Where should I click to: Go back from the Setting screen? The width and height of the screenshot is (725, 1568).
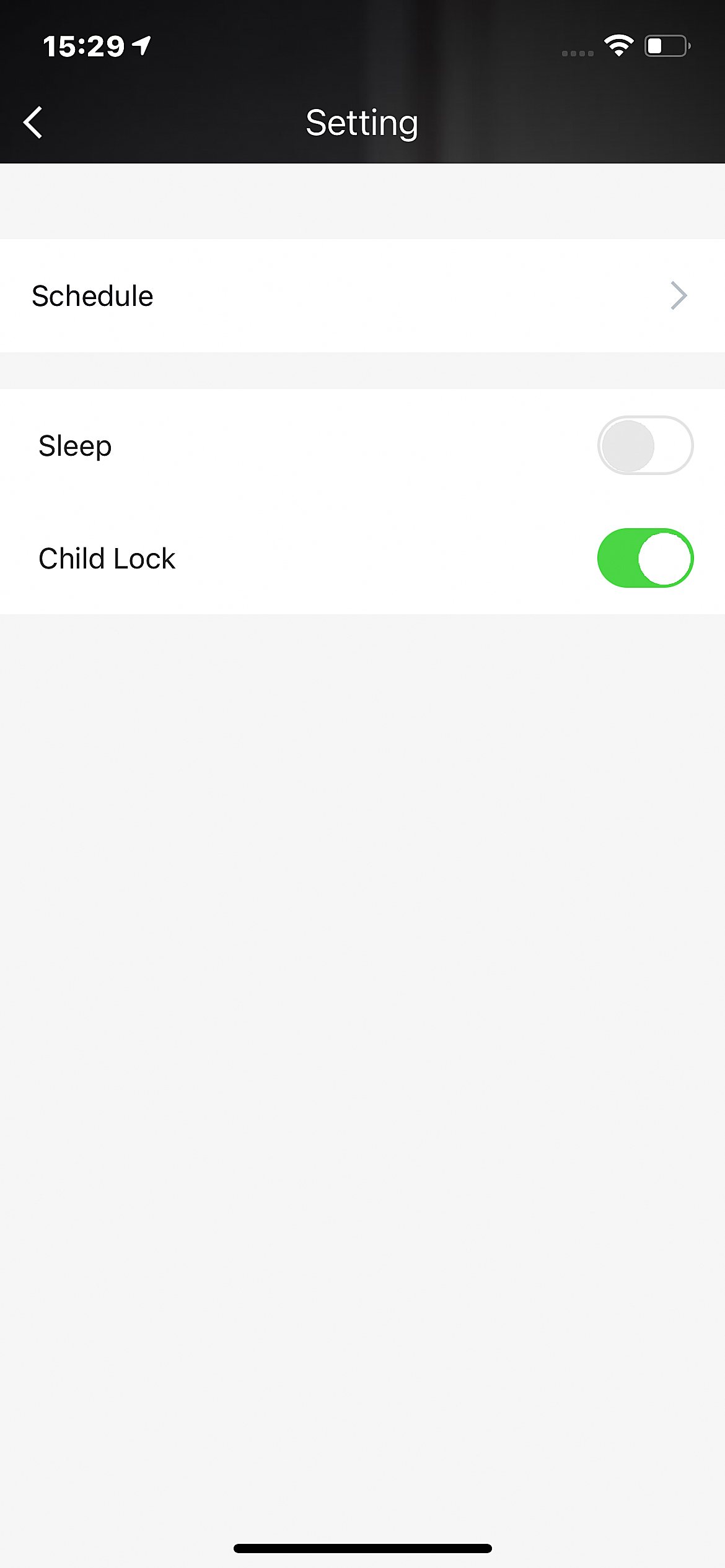(33, 123)
